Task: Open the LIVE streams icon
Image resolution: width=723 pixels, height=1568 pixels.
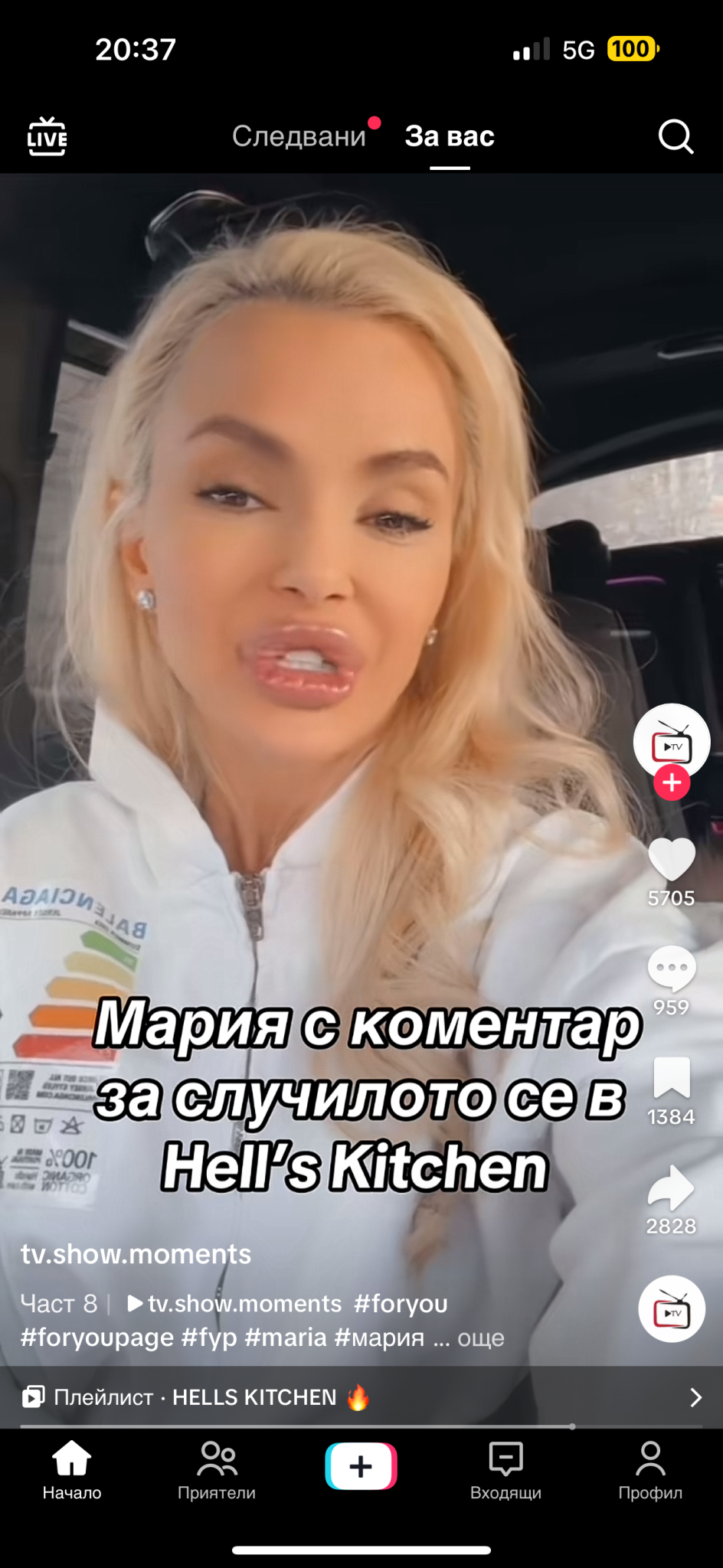Action: [x=47, y=137]
